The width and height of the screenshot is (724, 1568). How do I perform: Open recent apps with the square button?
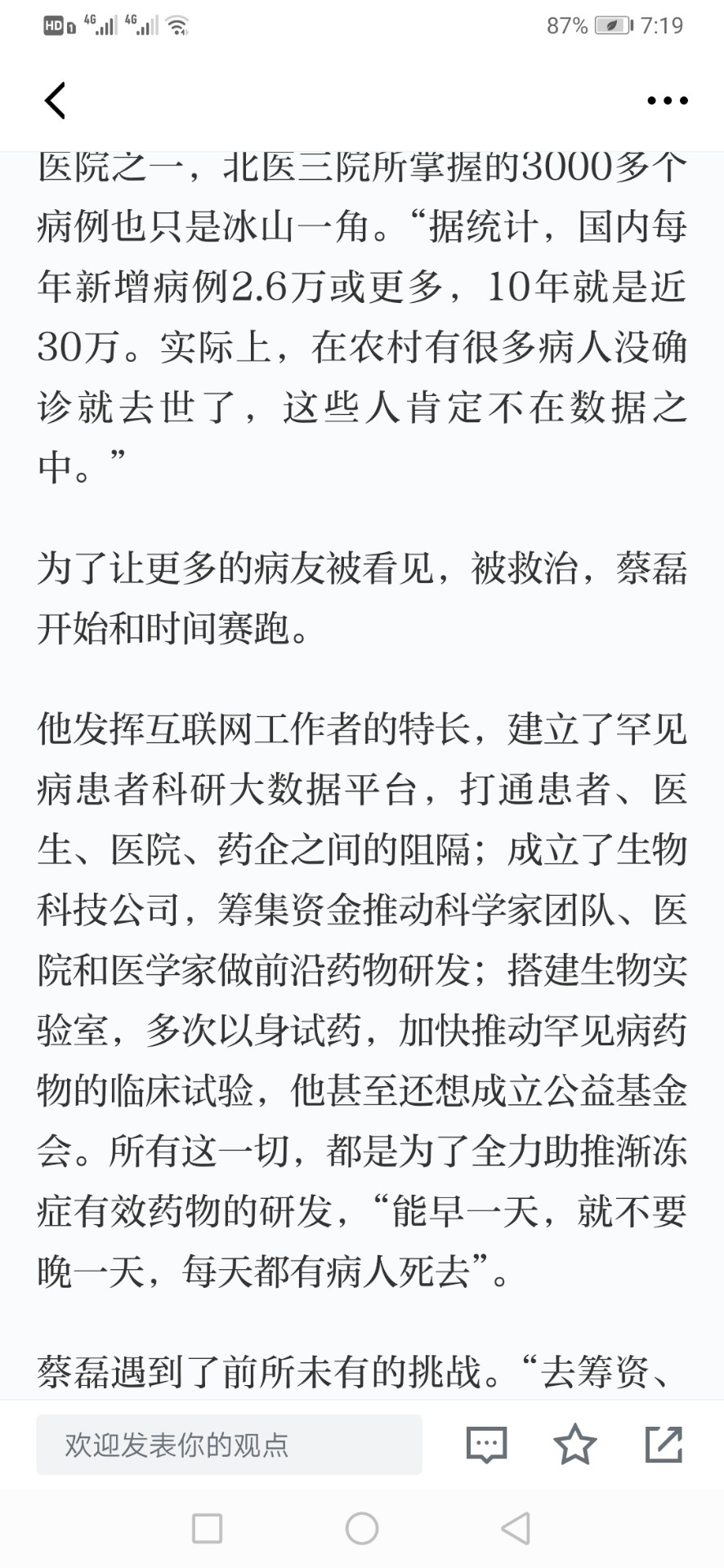point(207,1528)
